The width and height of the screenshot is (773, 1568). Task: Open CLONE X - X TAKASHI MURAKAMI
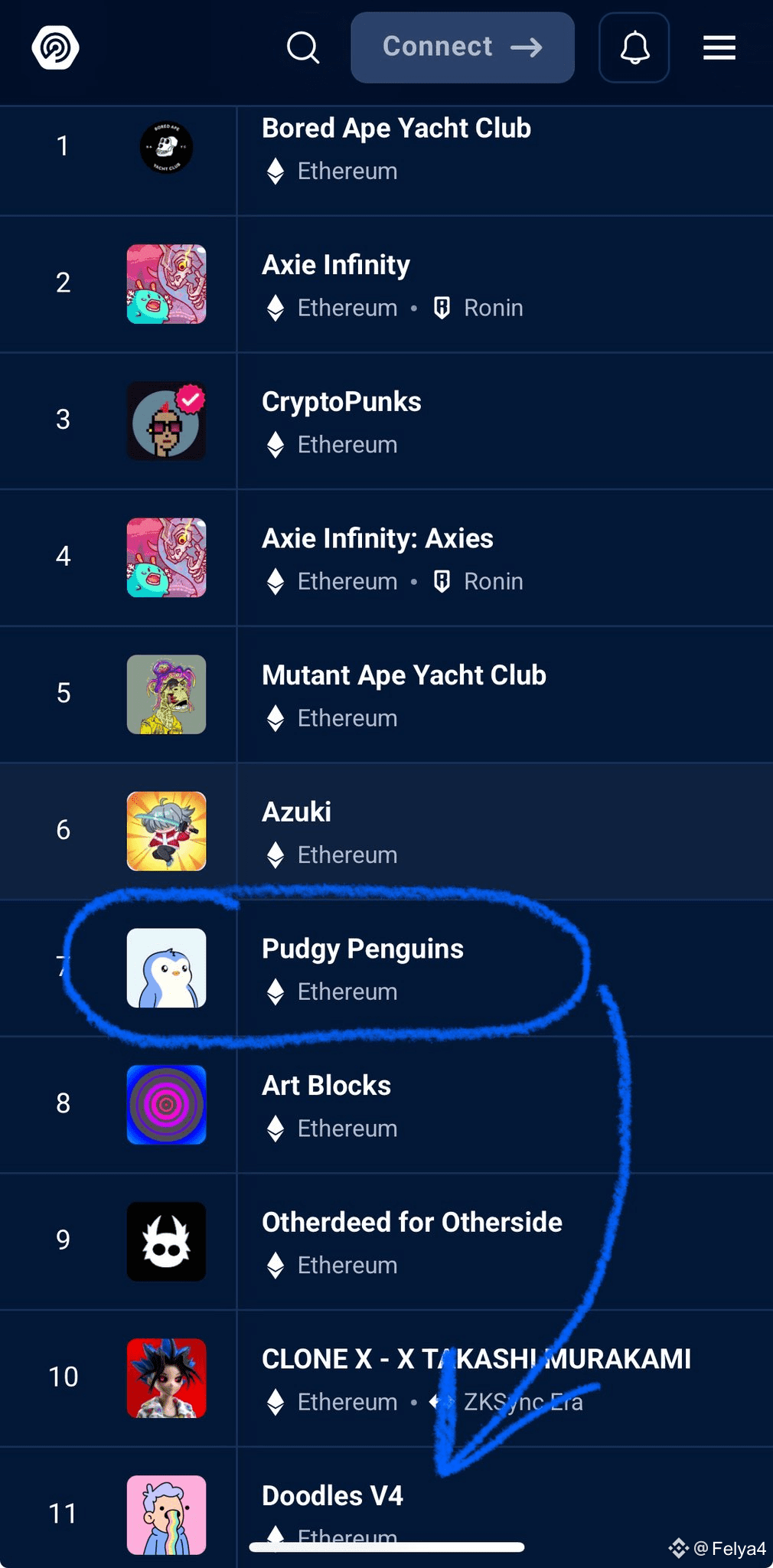[475, 1360]
